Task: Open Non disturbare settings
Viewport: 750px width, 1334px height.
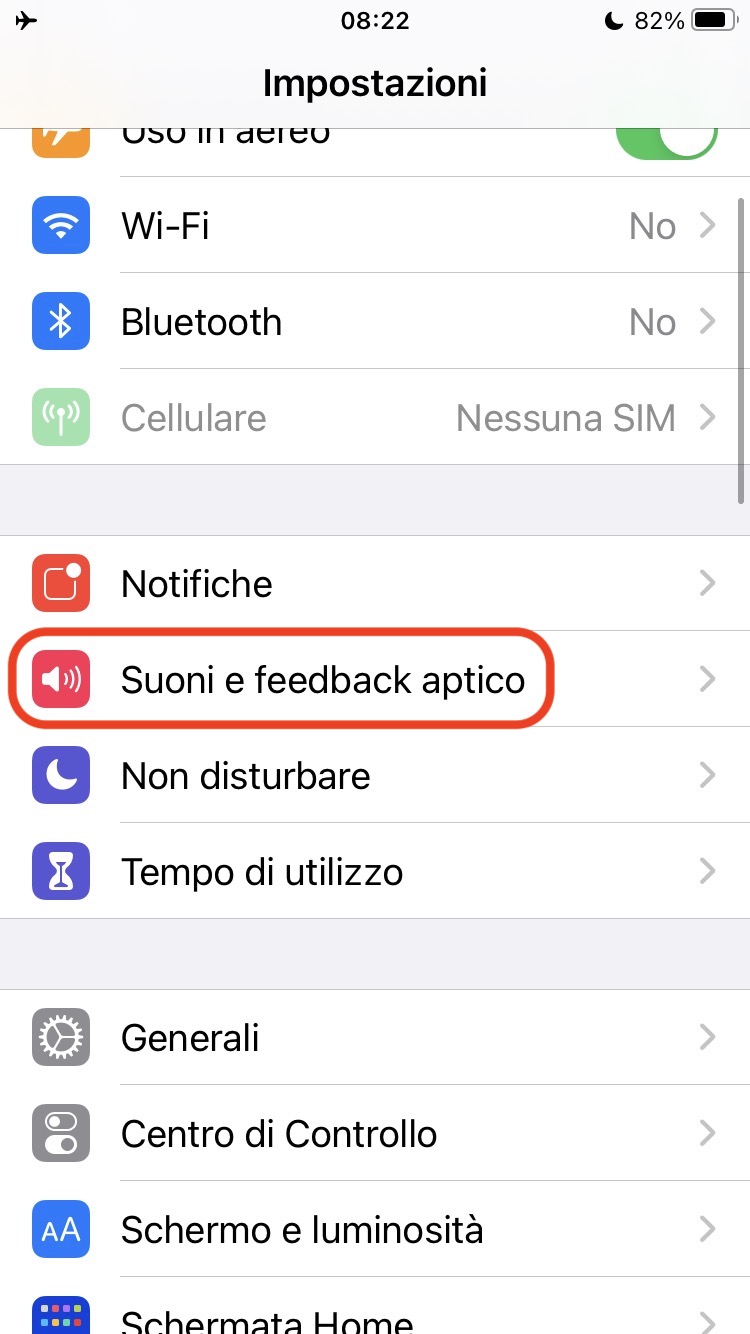Action: (375, 776)
